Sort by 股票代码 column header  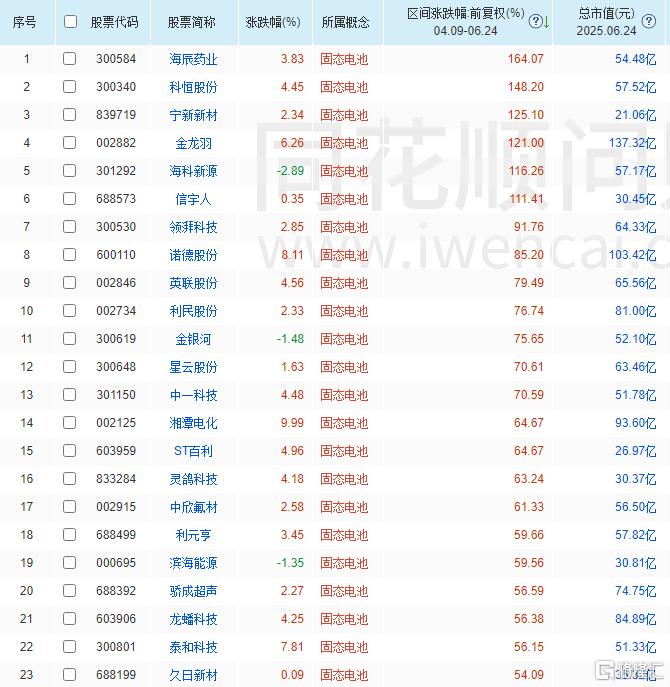(114, 21)
